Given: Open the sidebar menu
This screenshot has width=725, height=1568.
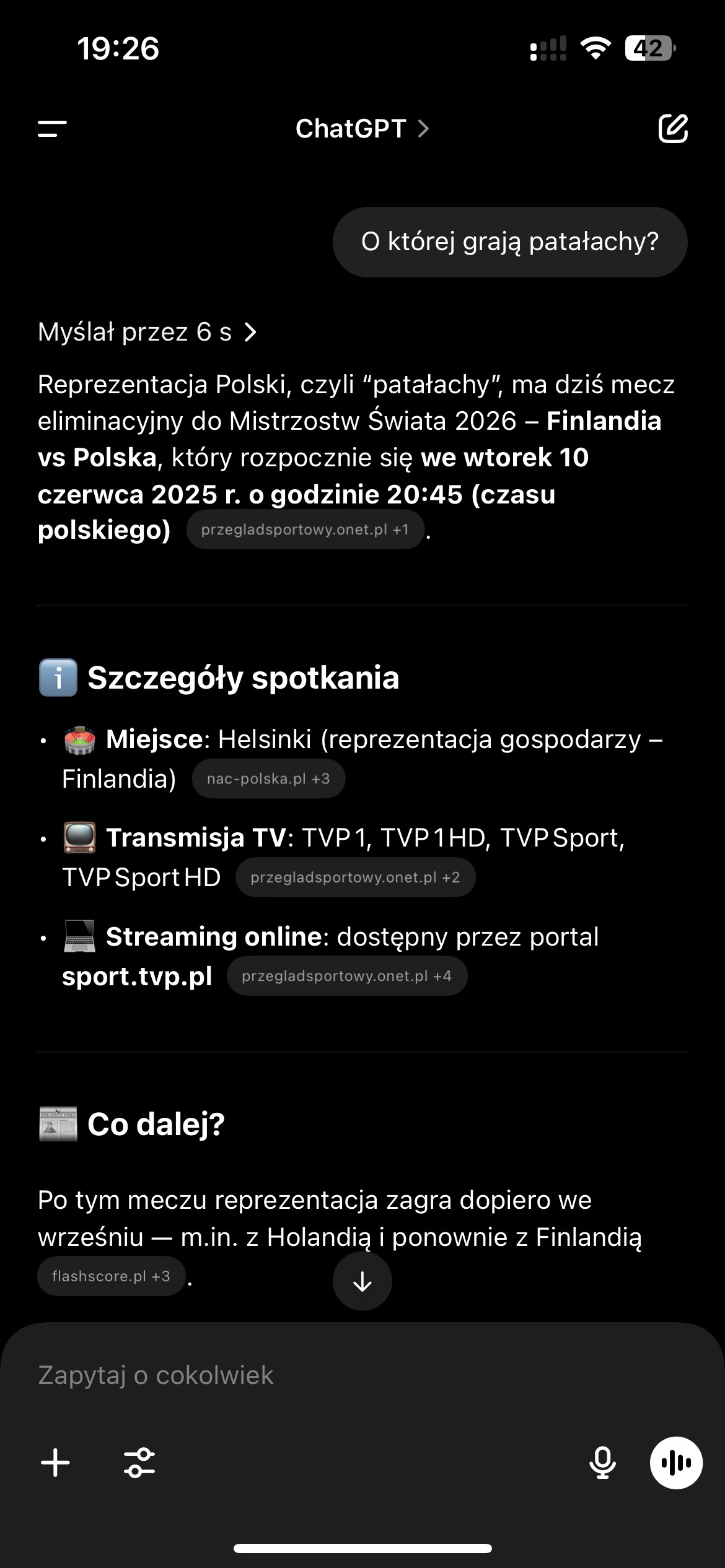Looking at the screenshot, I should pyautogui.click(x=52, y=129).
